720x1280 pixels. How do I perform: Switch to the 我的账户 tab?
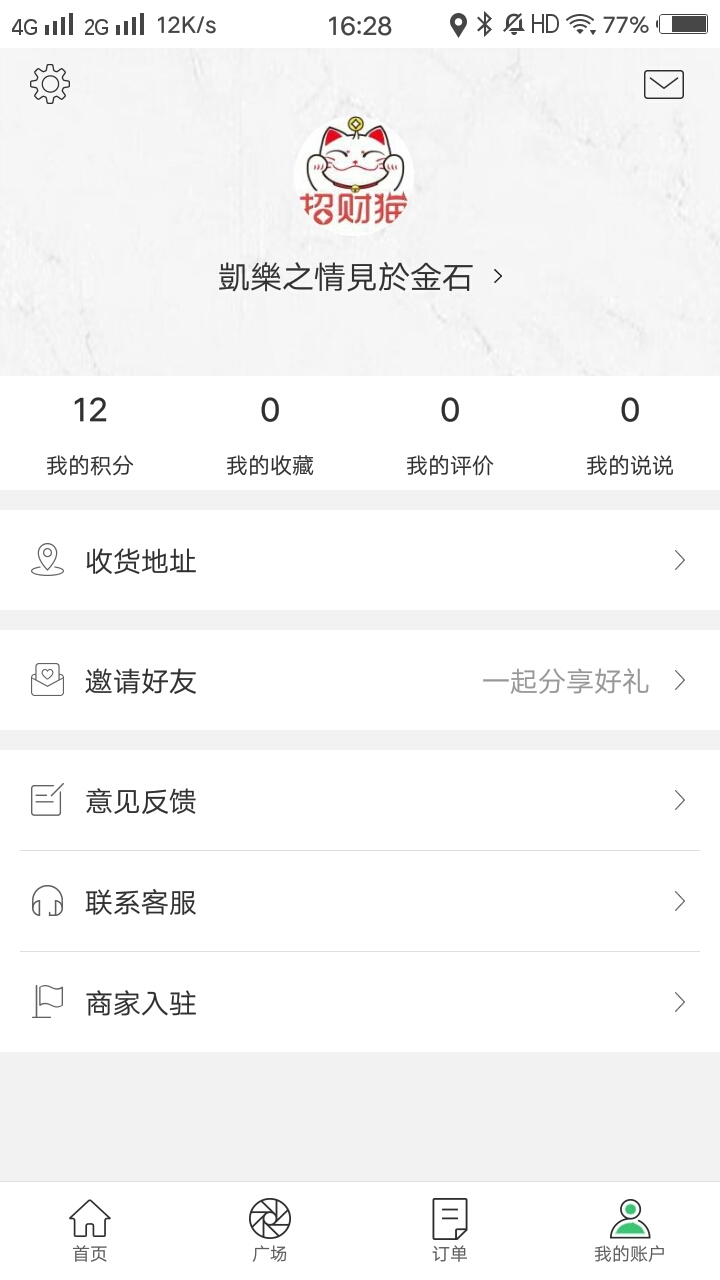pos(629,1228)
